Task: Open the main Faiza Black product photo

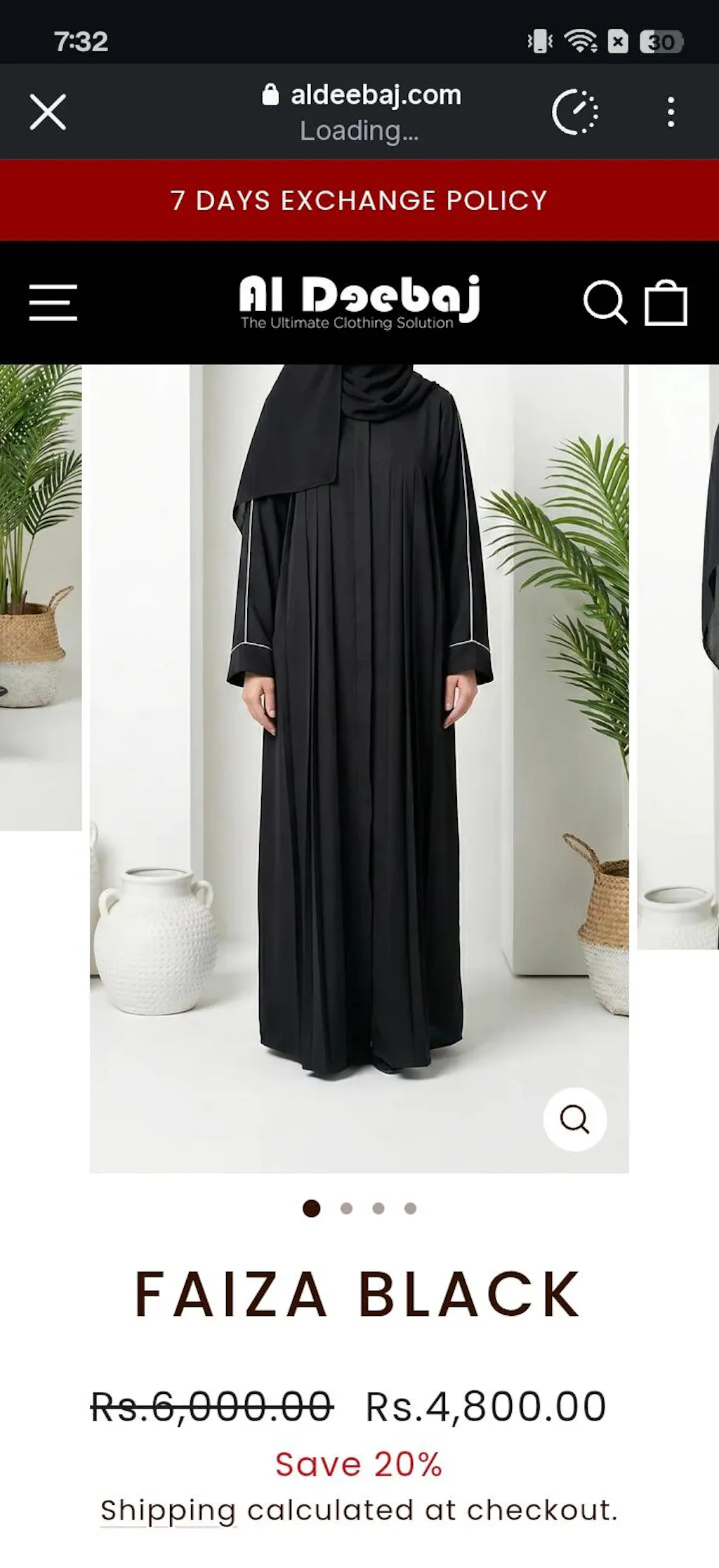Action: click(x=359, y=737)
